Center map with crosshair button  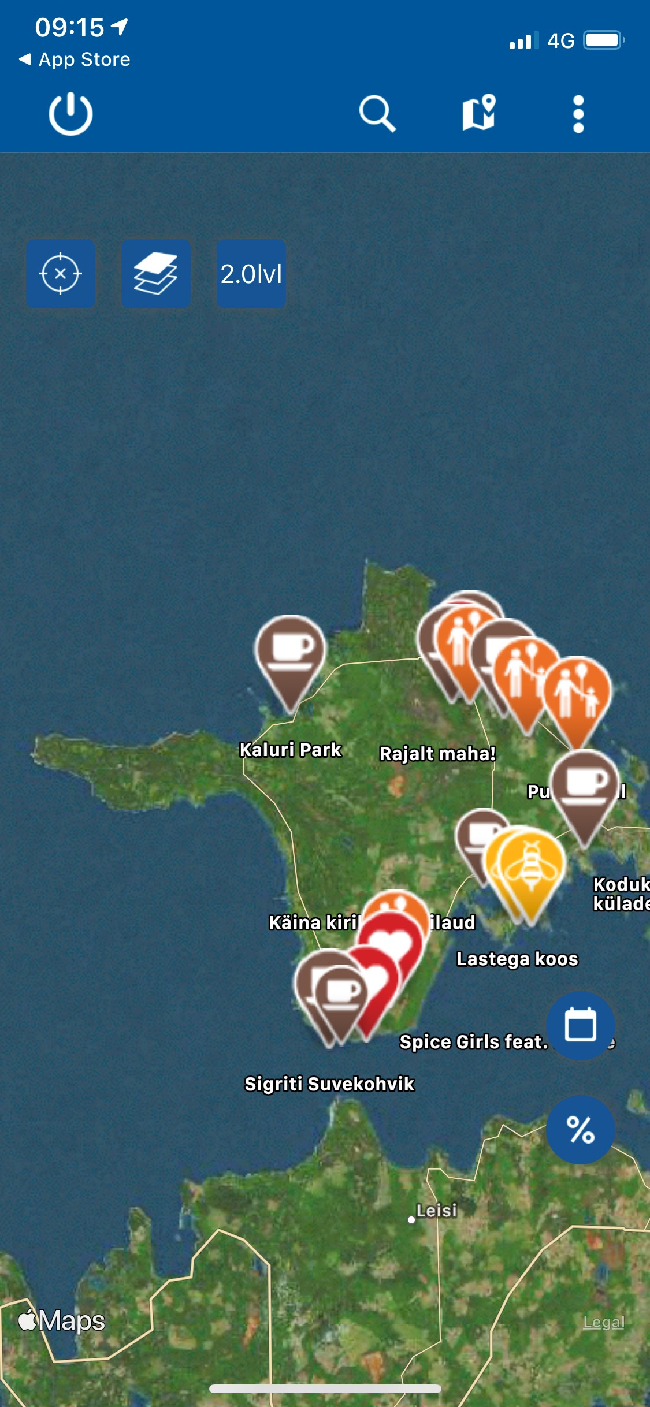(x=61, y=273)
